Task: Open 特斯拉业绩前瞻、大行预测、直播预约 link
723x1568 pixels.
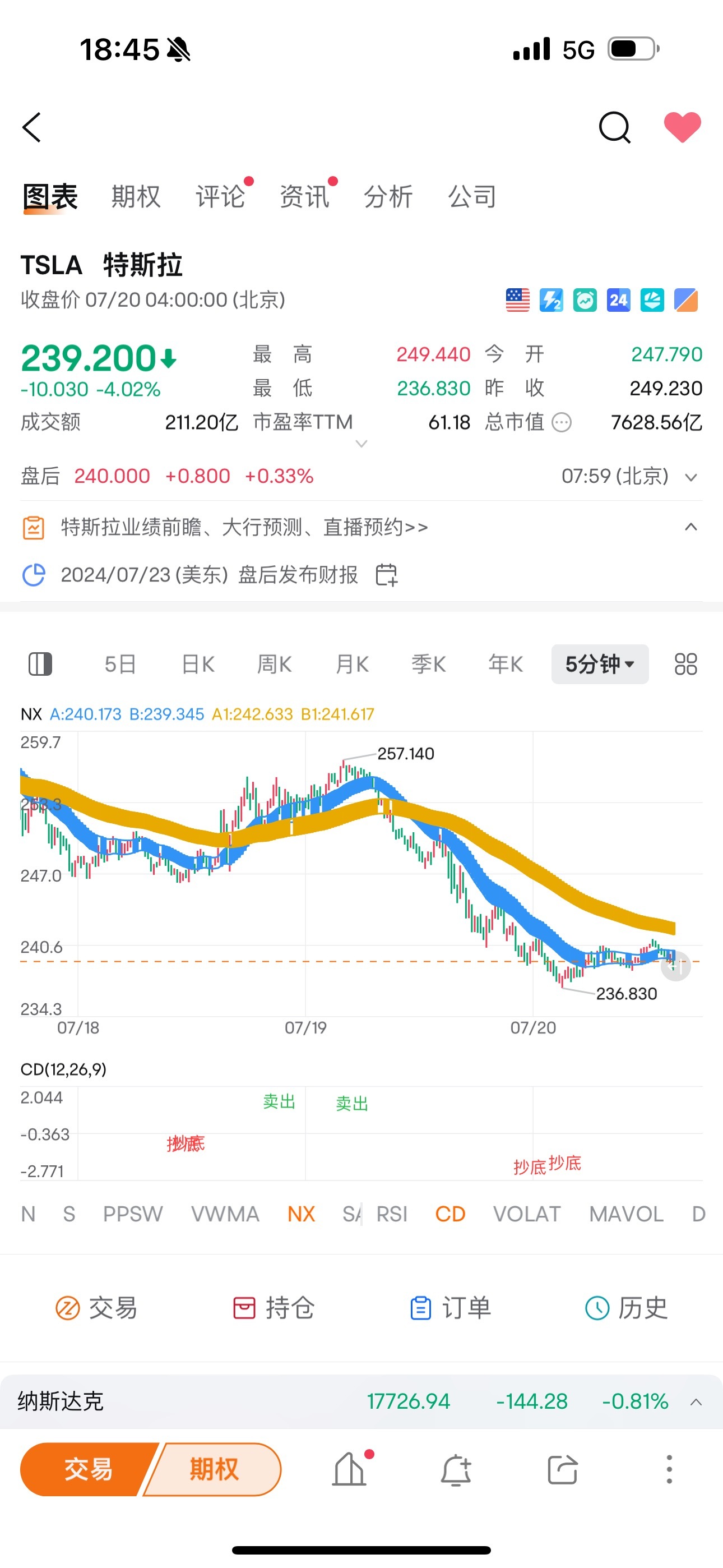Action: tap(244, 527)
